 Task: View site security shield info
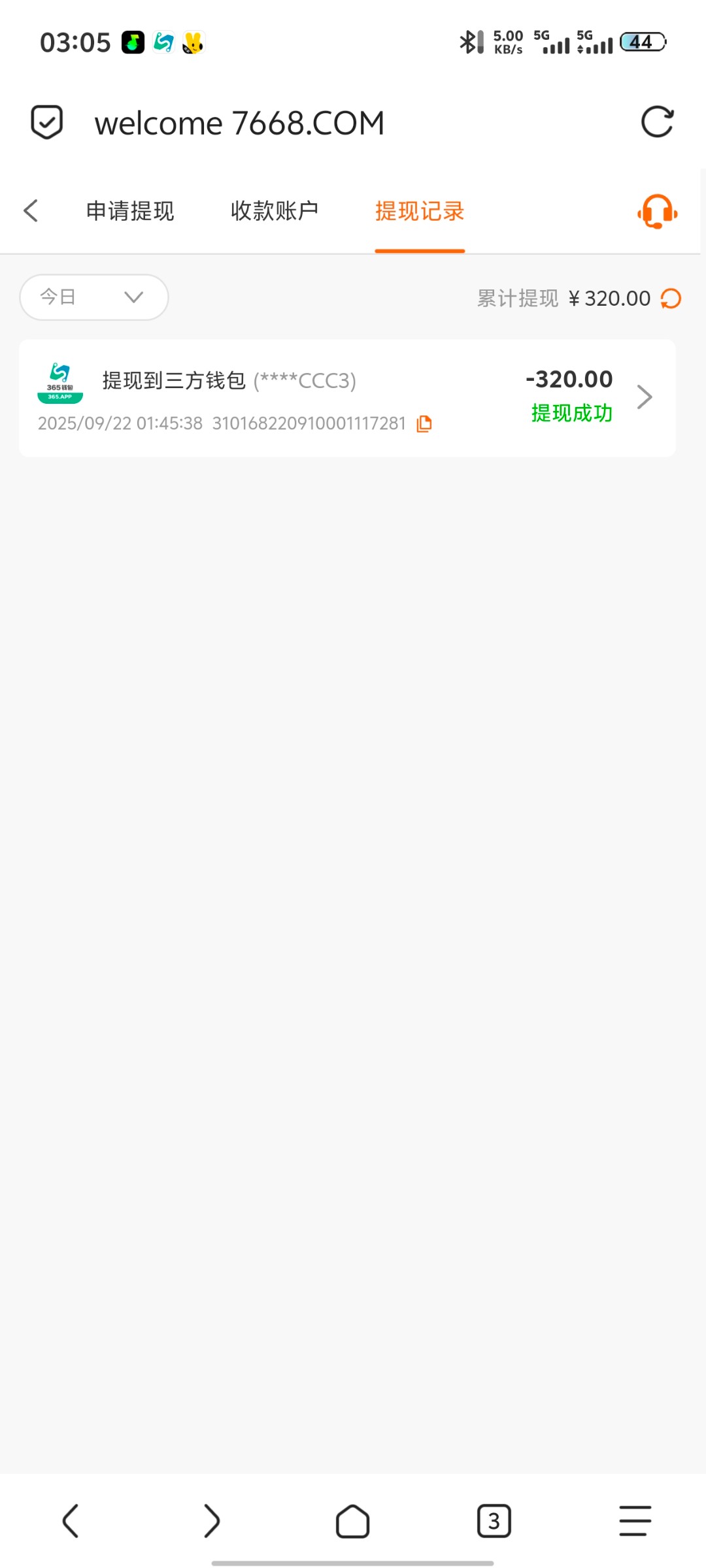tap(47, 122)
